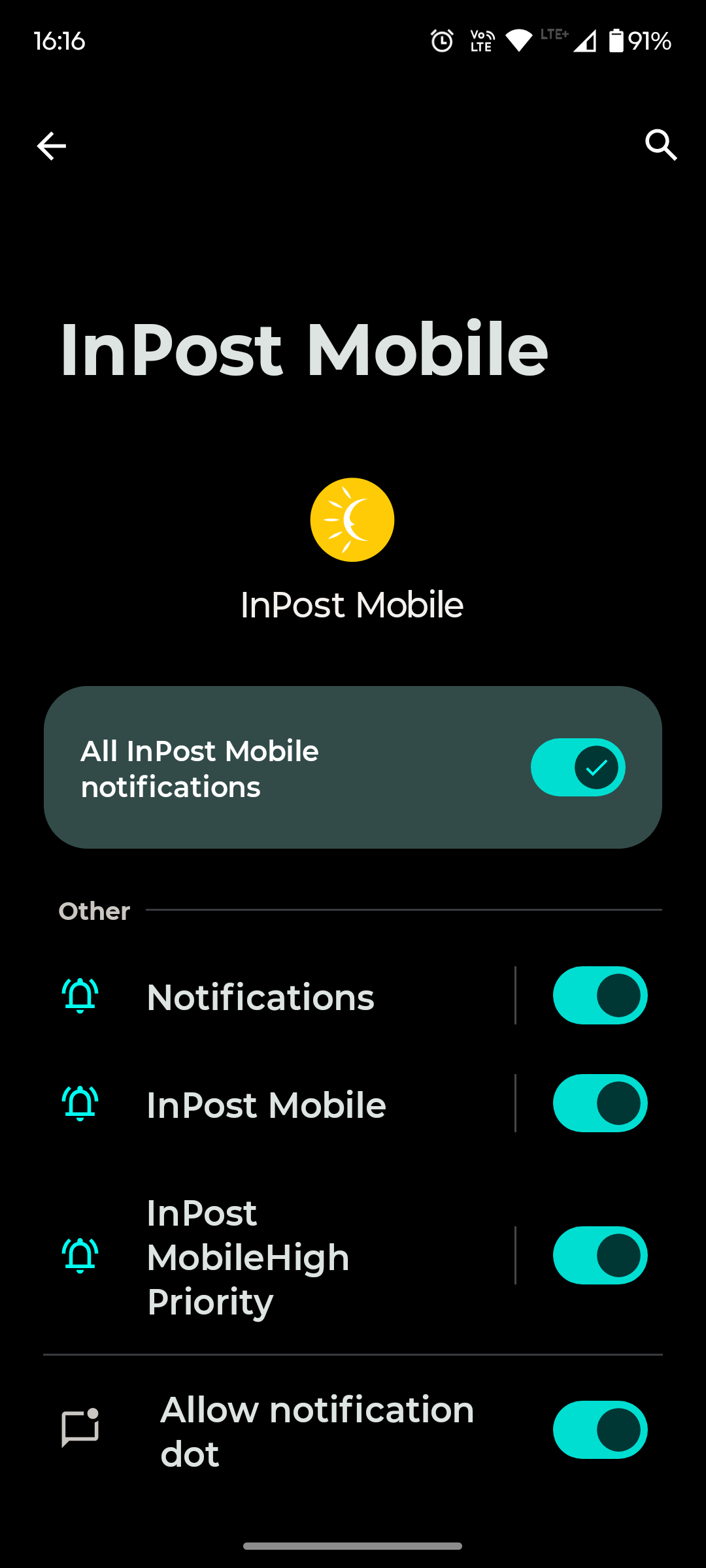Open the Notifications channel settings
The height and width of the screenshot is (1568, 706).
tap(261, 997)
